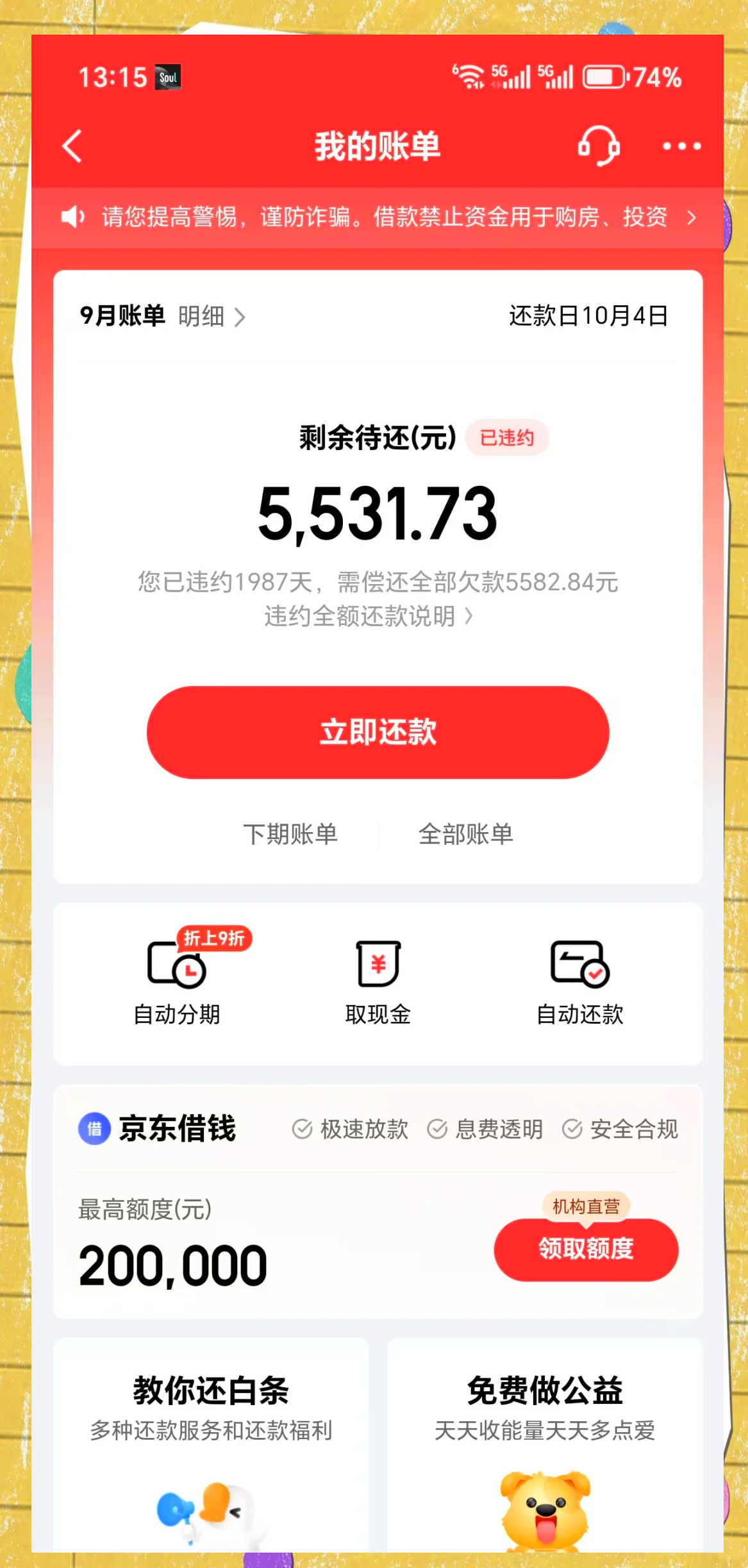The image size is (748, 1568).
Task: Open 违约全额还款说明 explanation
Action: point(369,616)
